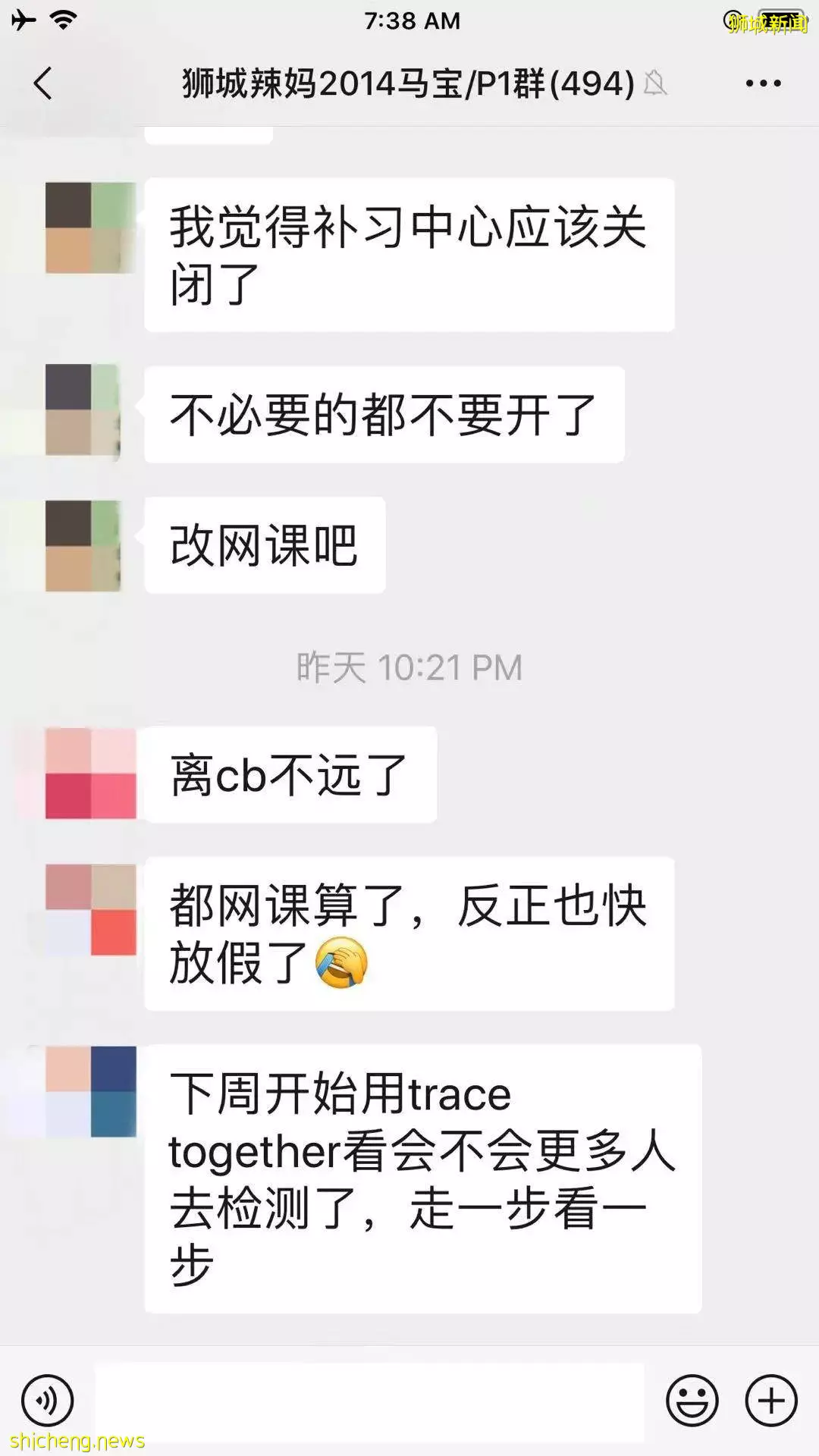Go back to the chat list
Image resolution: width=819 pixels, height=1456 pixels.
click(x=43, y=83)
